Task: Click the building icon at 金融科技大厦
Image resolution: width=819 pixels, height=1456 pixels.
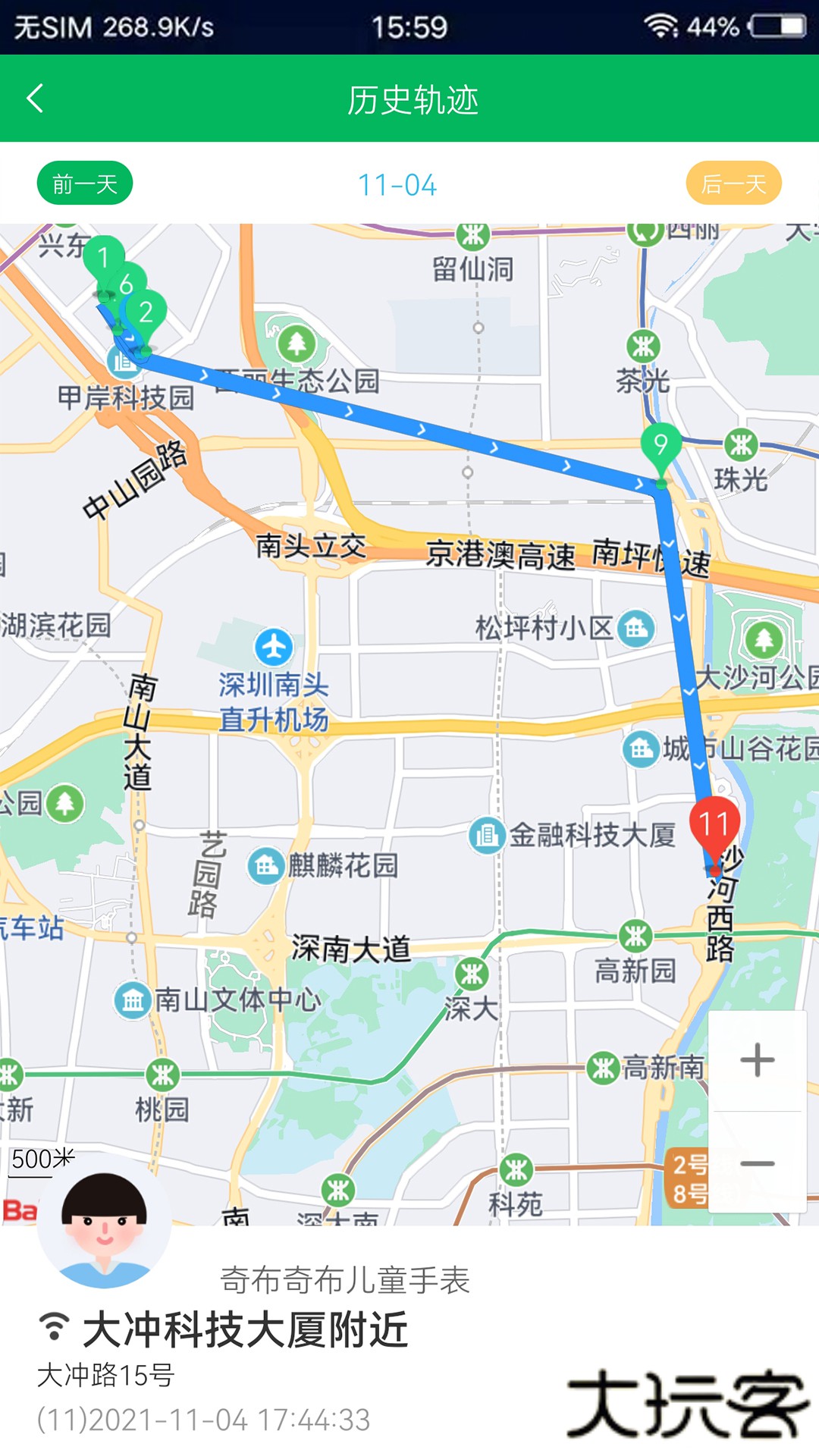Action: pyautogui.click(x=486, y=833)
